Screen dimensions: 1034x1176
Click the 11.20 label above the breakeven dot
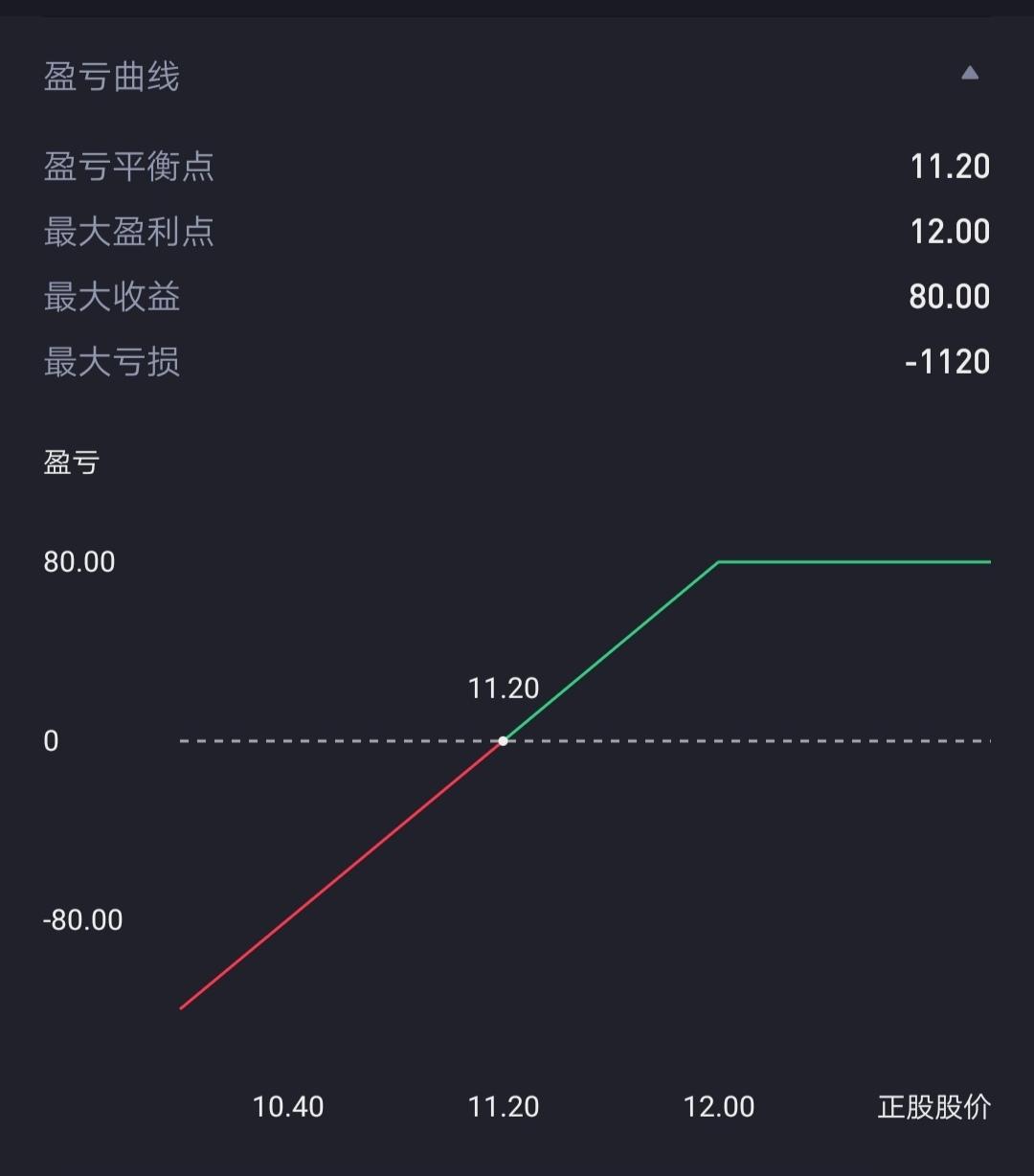point(505,688)
